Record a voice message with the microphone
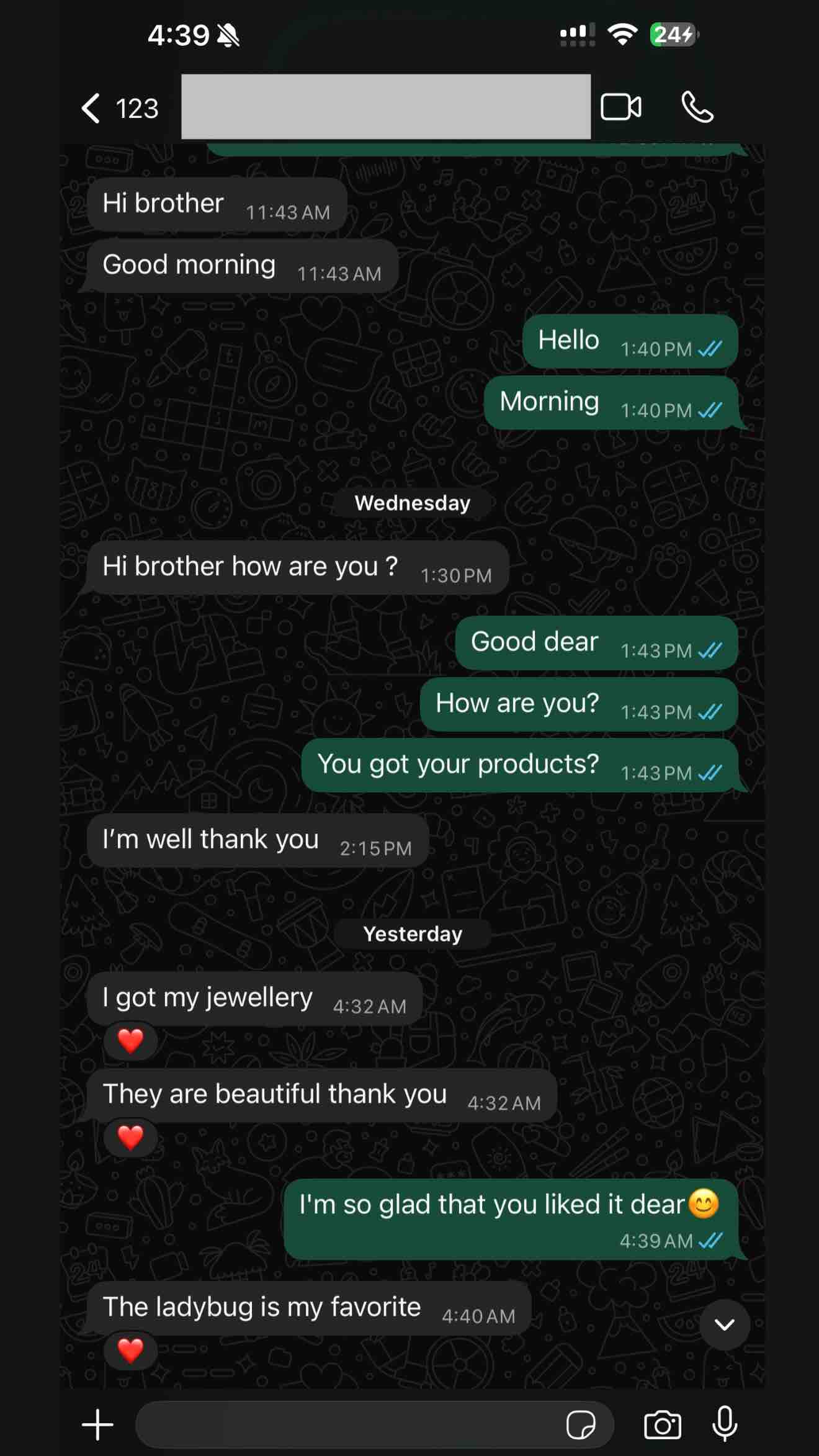 tap(725, 1423)
